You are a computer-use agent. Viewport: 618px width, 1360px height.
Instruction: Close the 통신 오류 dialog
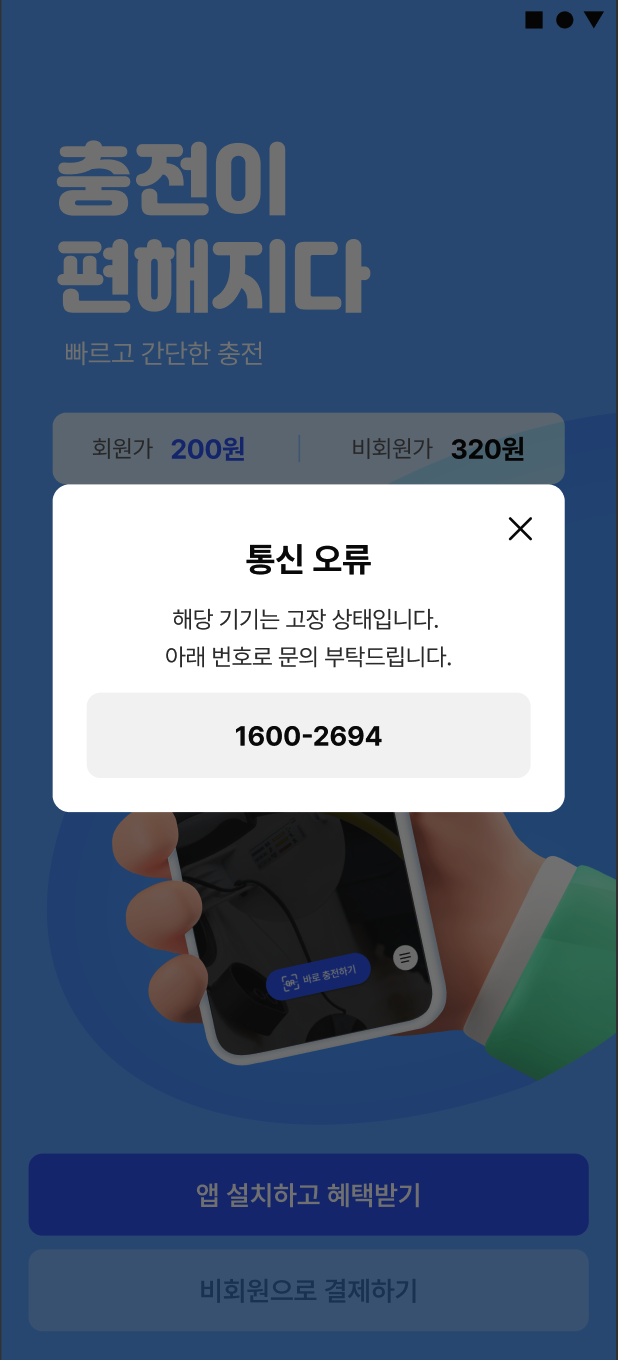pos(520,529)
